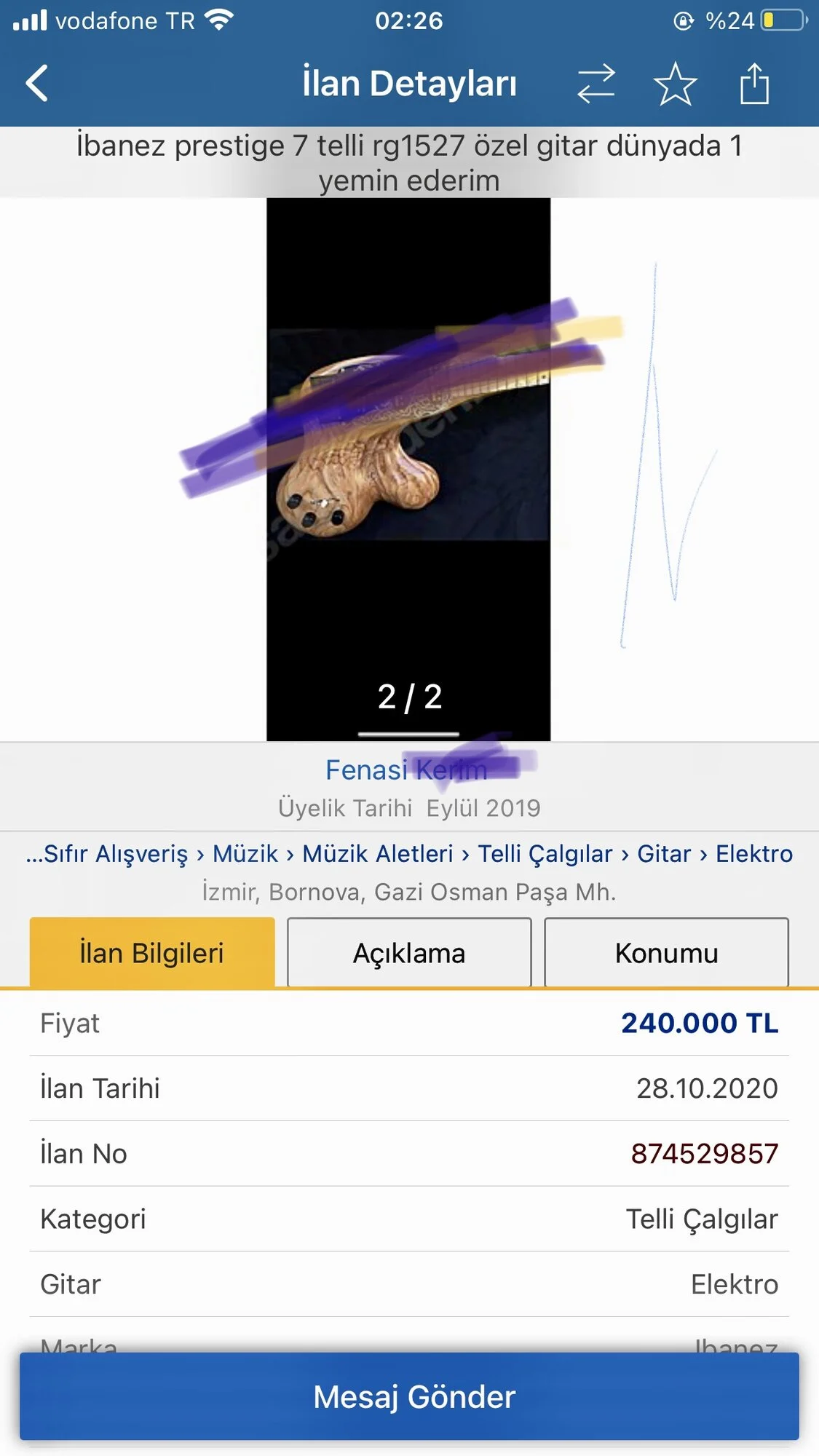
Task: Select the İlan Bilgileri tab
Action: 152,952
